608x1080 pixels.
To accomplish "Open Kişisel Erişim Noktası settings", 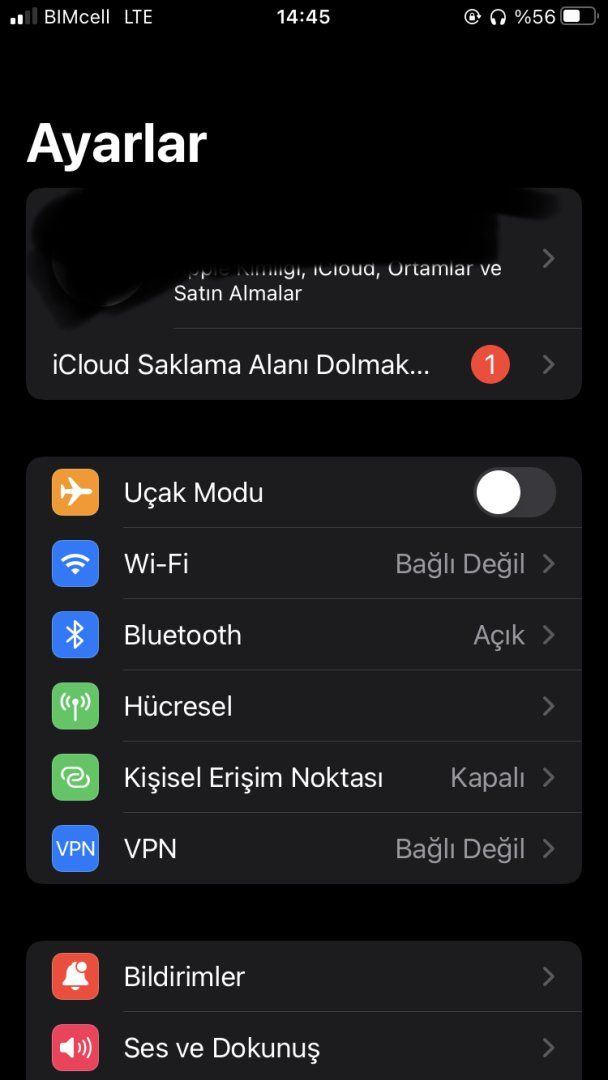I will [304, 777].
